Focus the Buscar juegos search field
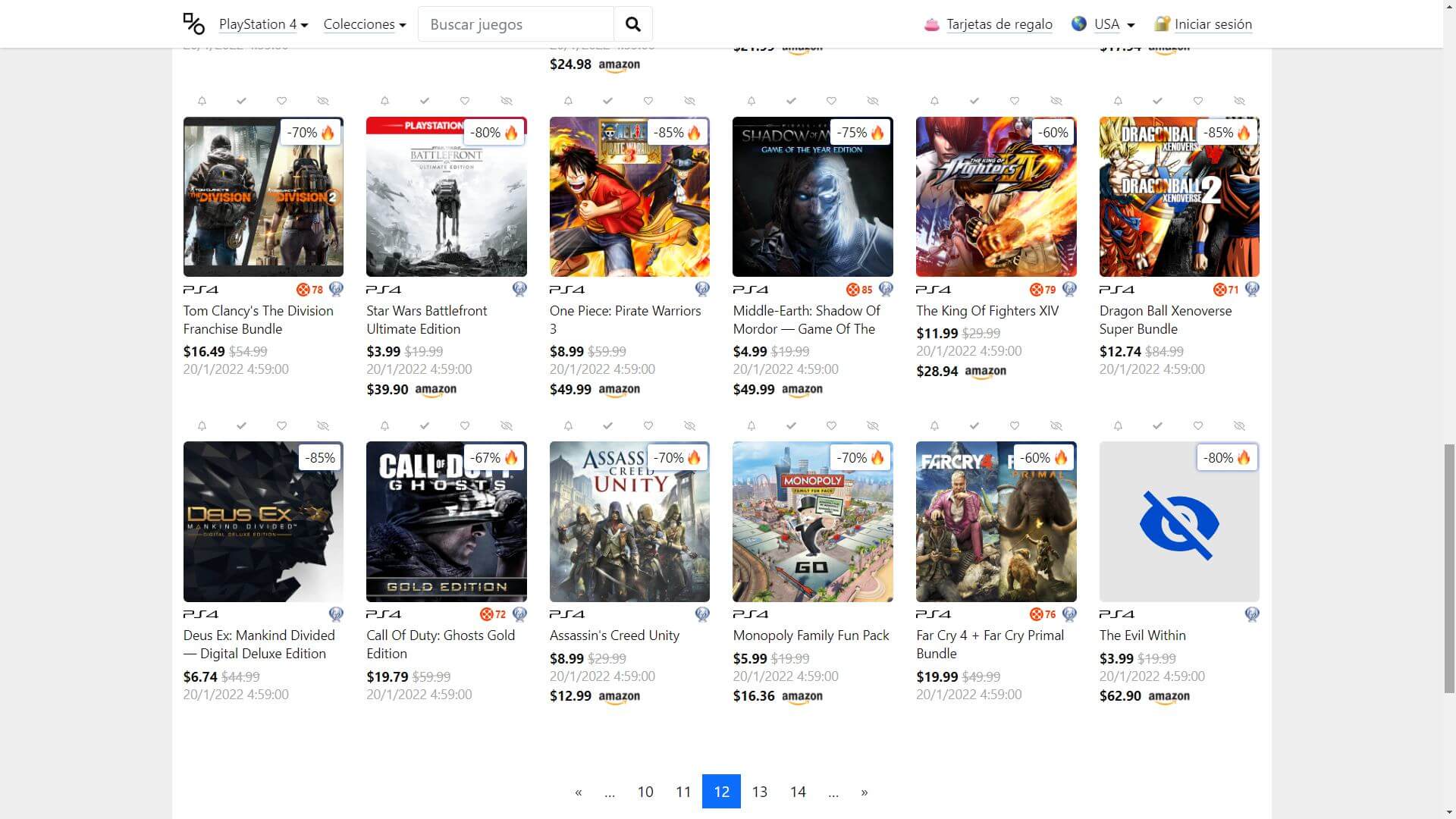Viewport: 1456px width, 819px height. pos(516,24)
